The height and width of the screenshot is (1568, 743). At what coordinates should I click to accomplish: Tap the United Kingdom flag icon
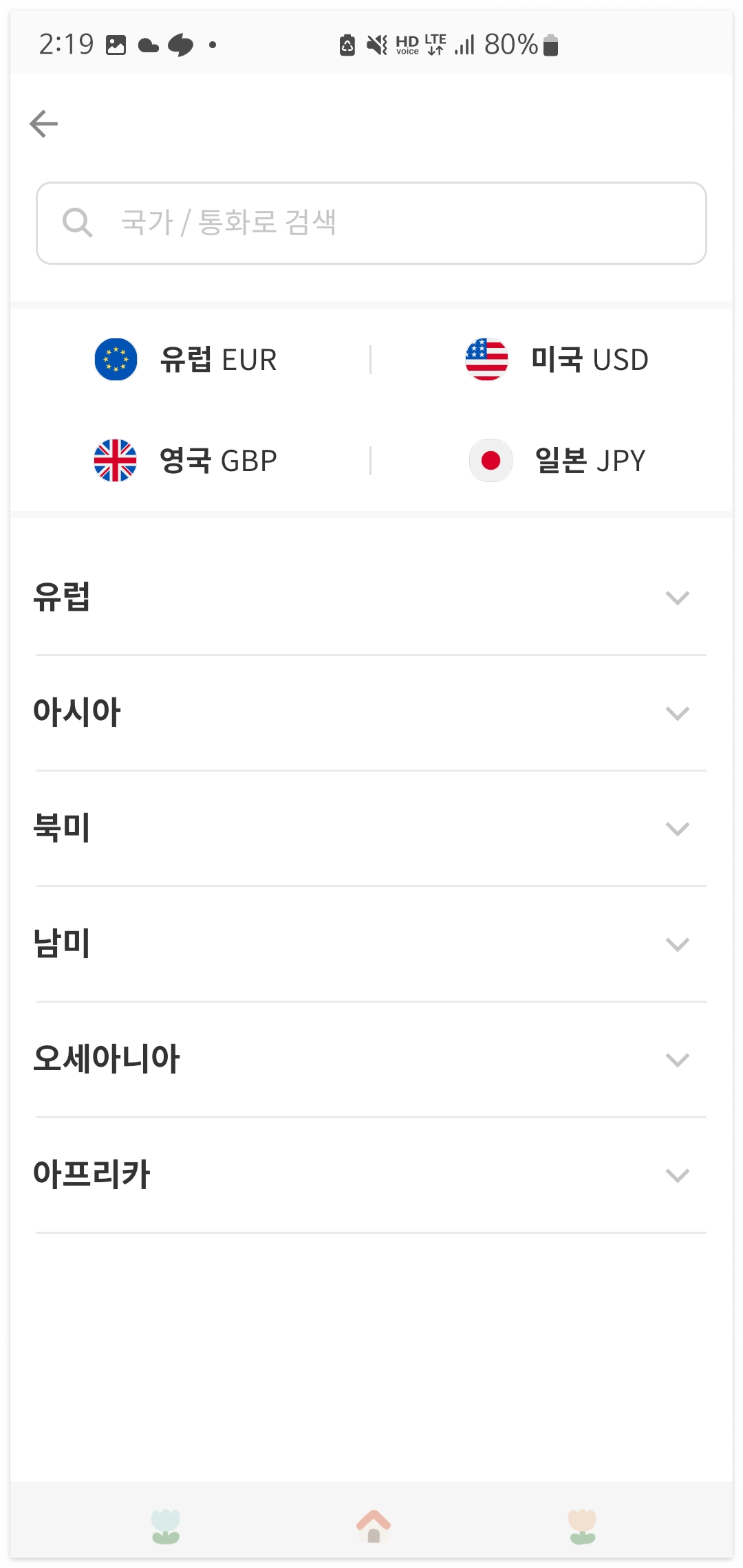pos(116,460)
